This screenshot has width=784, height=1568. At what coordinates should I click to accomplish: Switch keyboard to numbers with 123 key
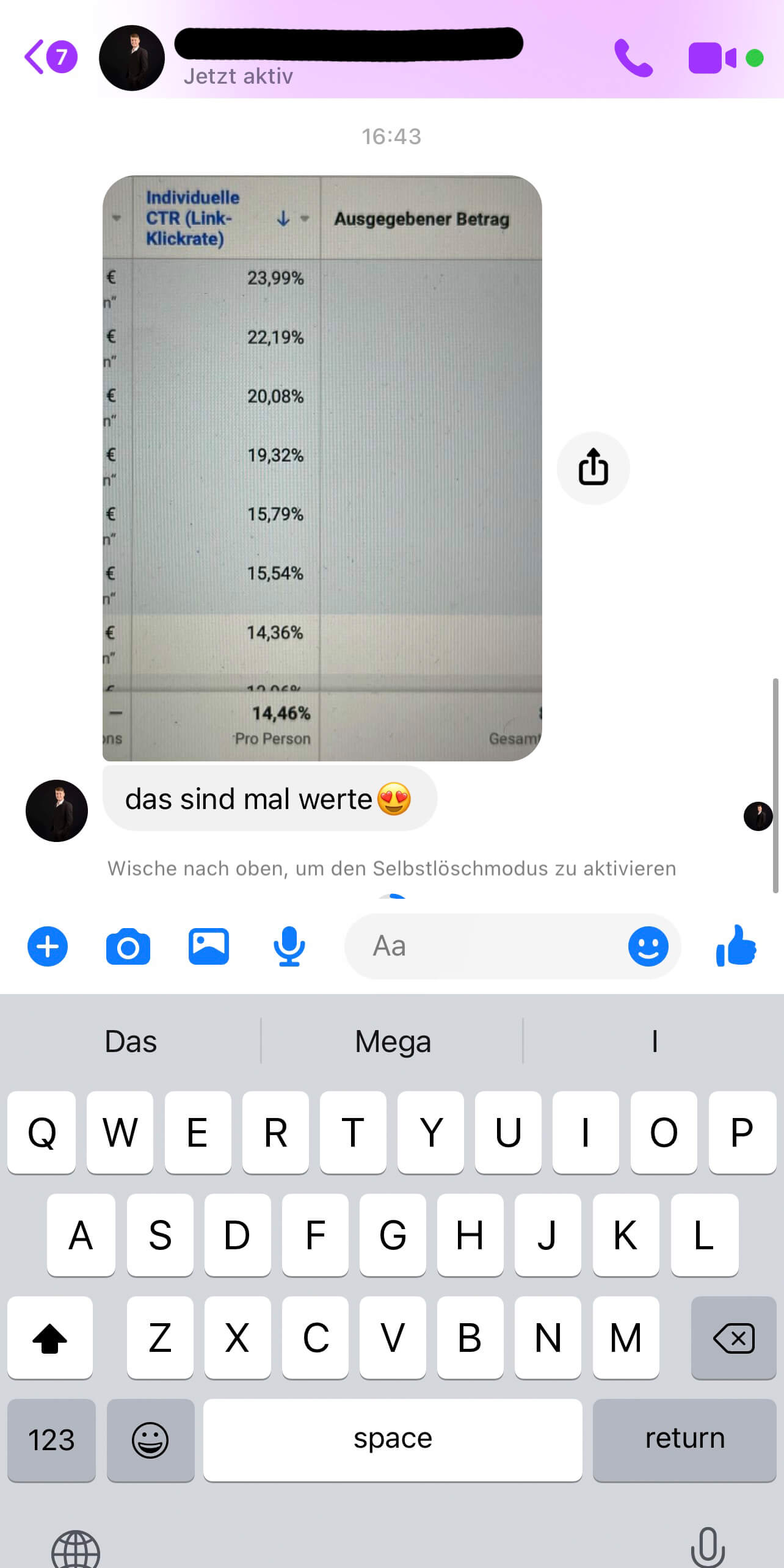pos(51,1440)
